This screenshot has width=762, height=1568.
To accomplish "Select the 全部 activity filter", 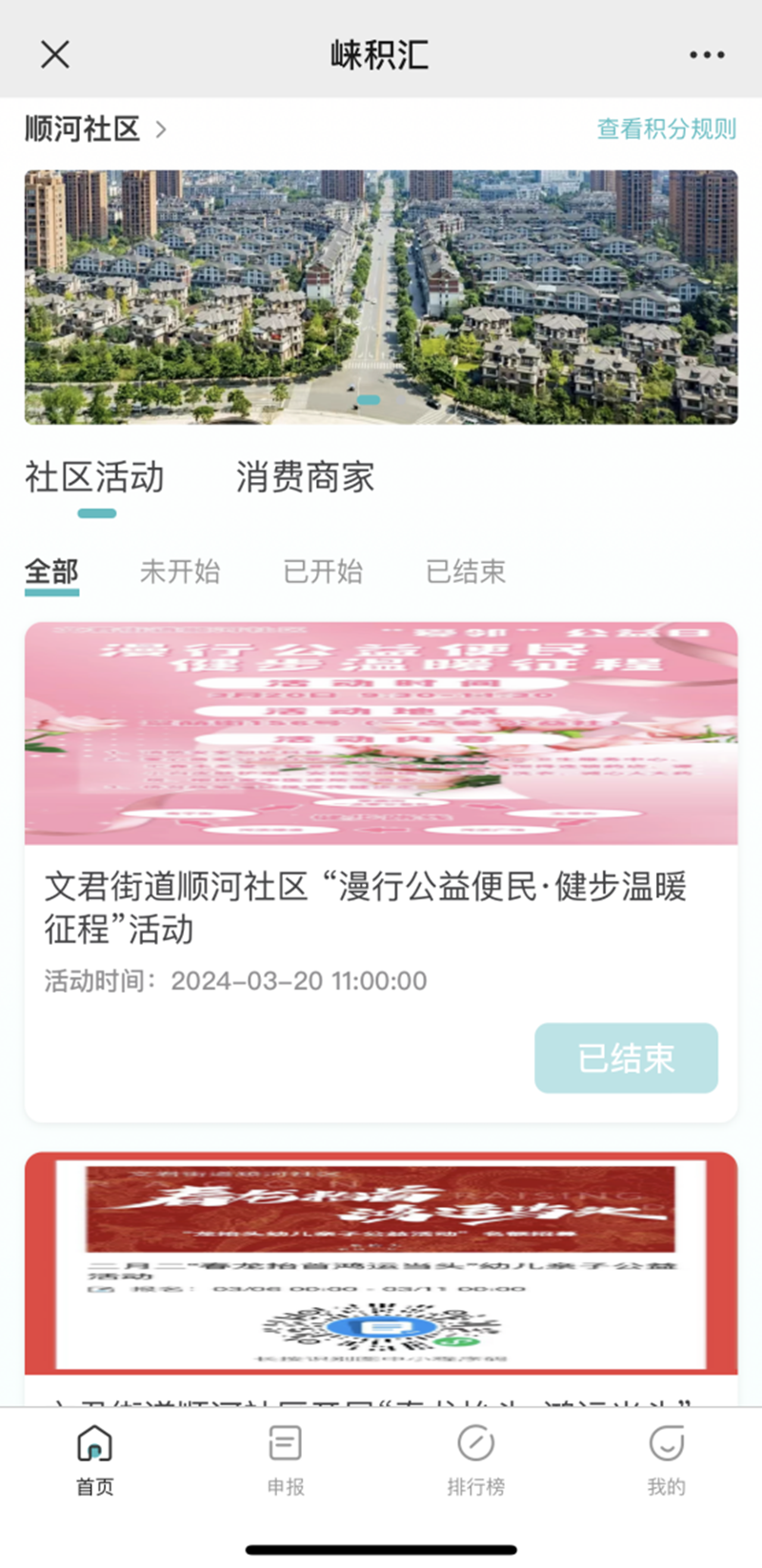I will tap(51, 572).
